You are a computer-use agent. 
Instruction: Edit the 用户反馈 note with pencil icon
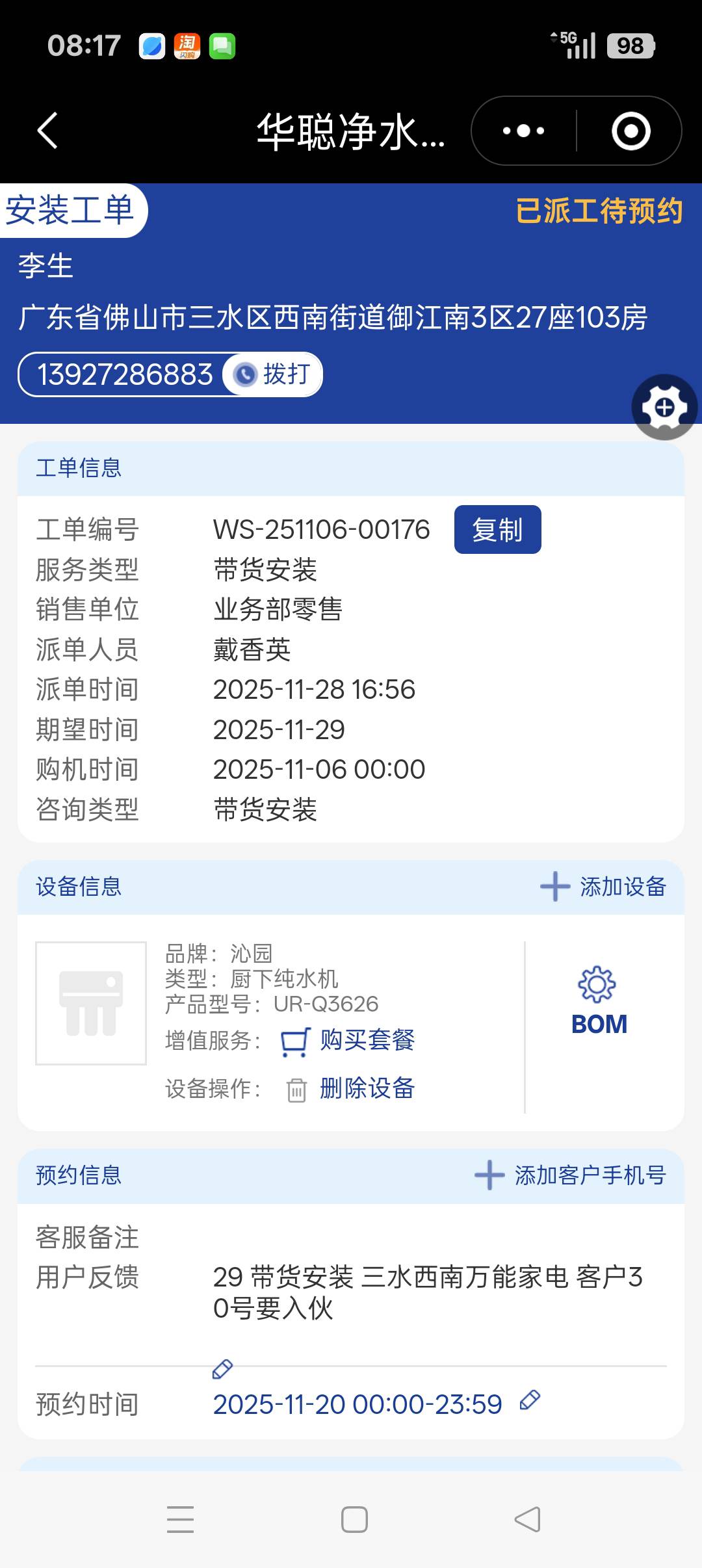tap(222, 1368)
